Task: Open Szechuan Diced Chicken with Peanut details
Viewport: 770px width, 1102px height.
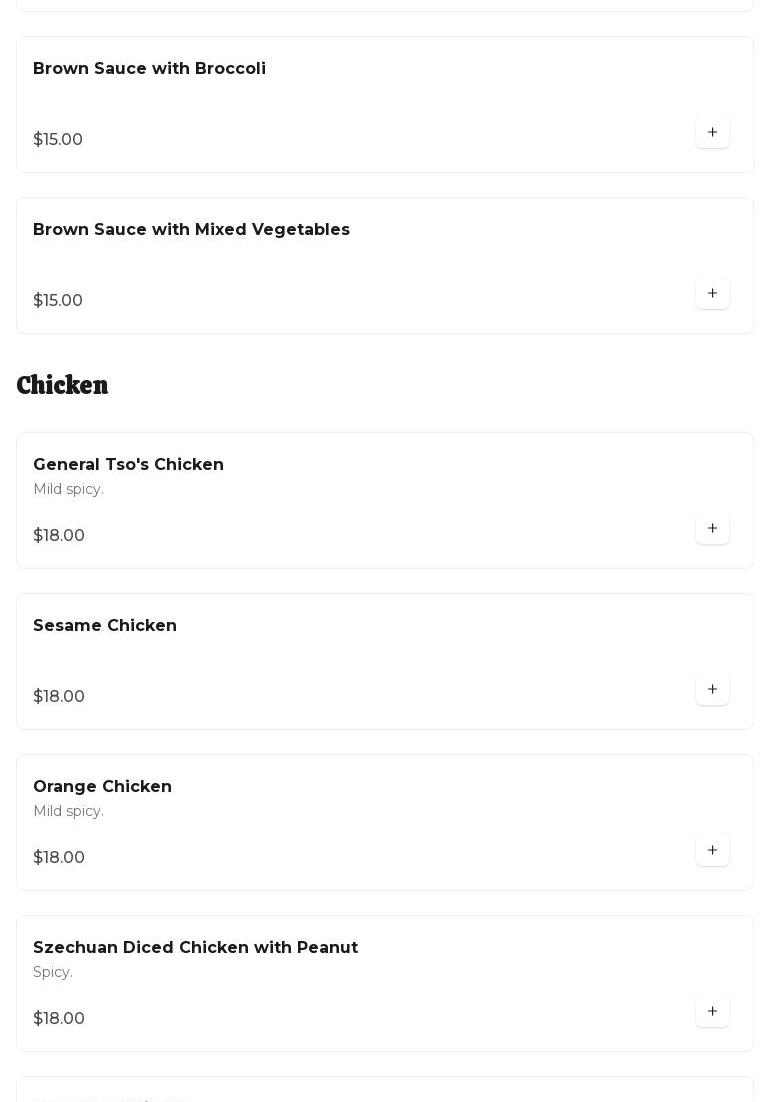Action: coord(195,948)
